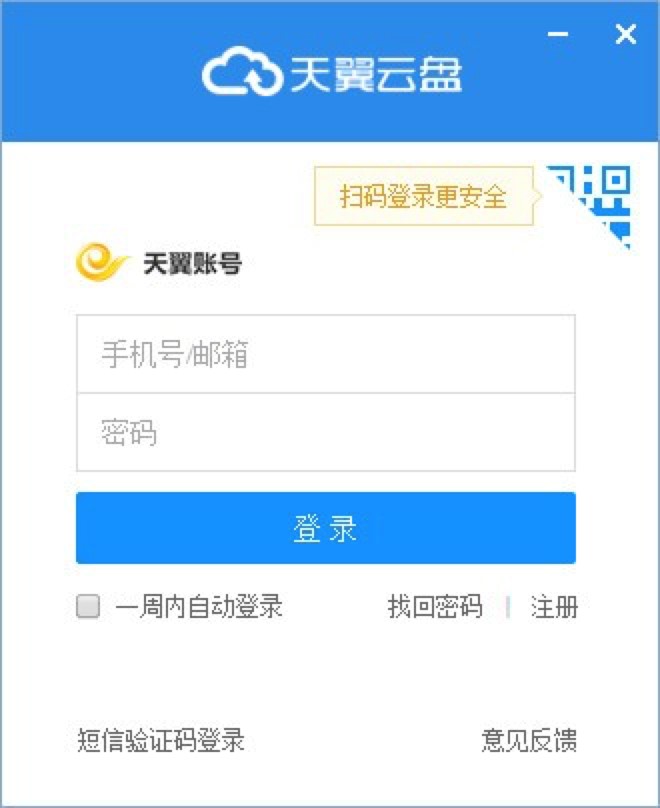The image size is (660, 808).
Task: Open 意见反馈 feedback
Action: [x=529, y=740]
